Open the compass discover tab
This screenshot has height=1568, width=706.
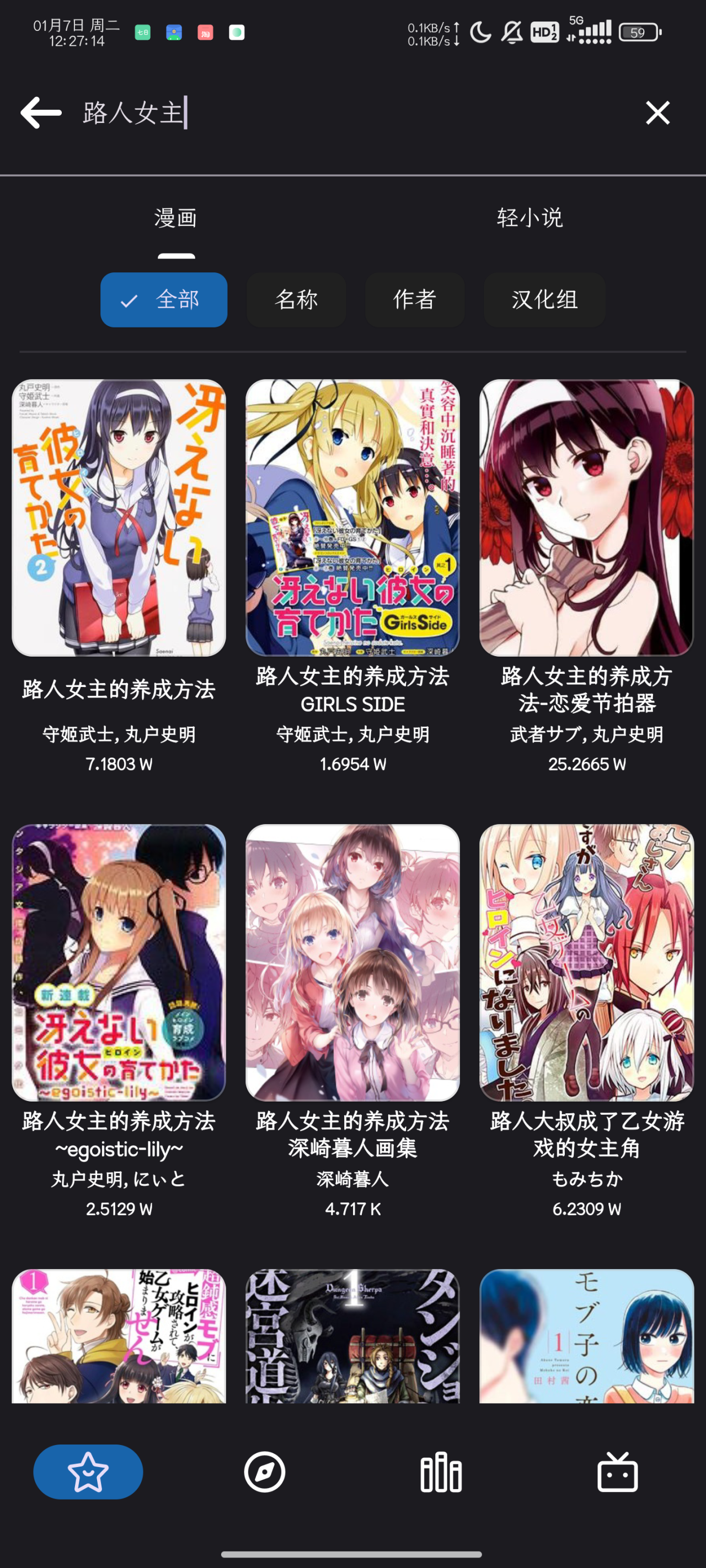264,1472
